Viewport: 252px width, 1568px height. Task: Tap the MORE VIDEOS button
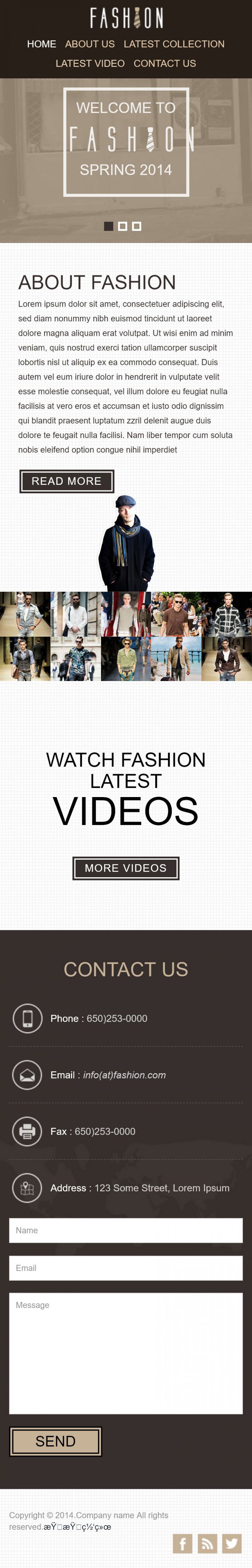tap(126, 867)
